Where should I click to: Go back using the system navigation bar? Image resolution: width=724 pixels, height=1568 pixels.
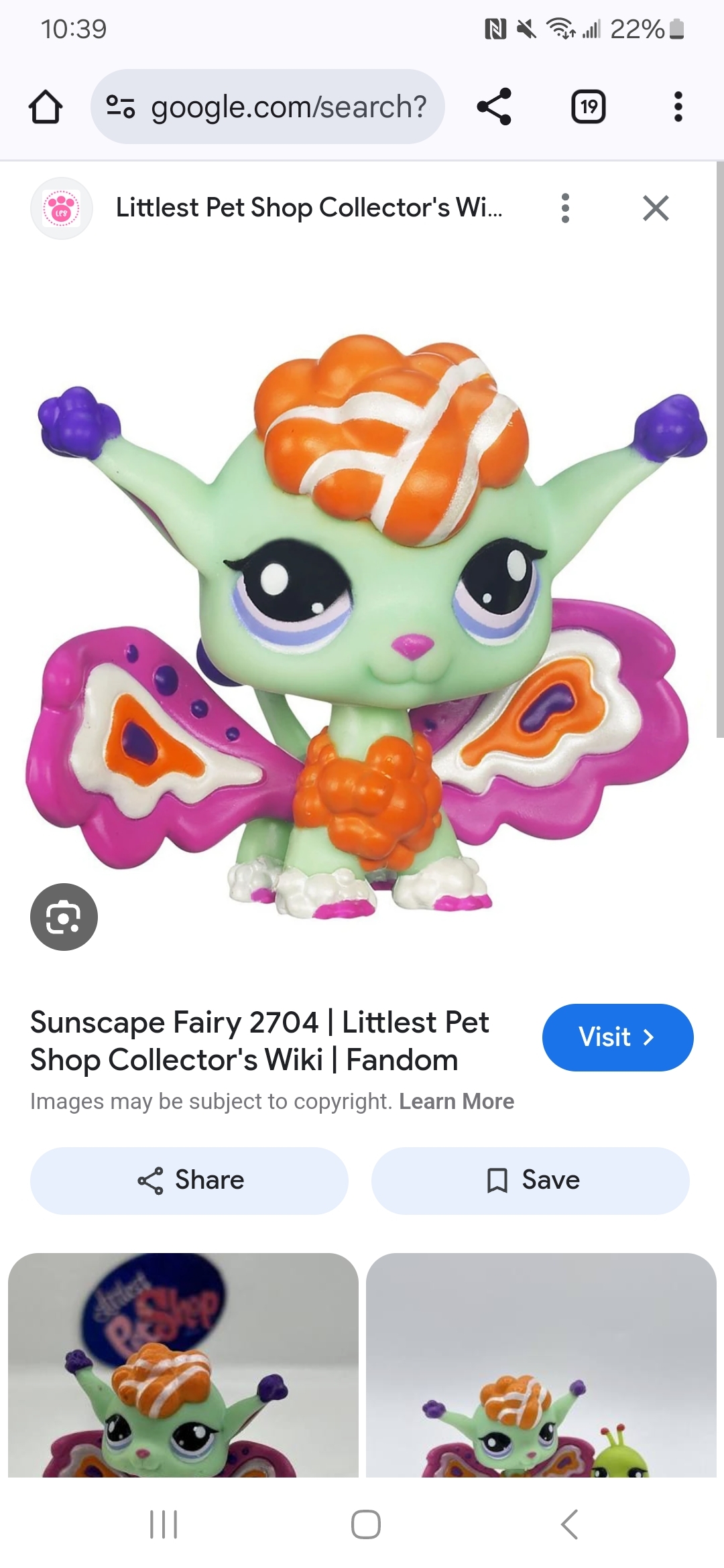(569, 1524)
